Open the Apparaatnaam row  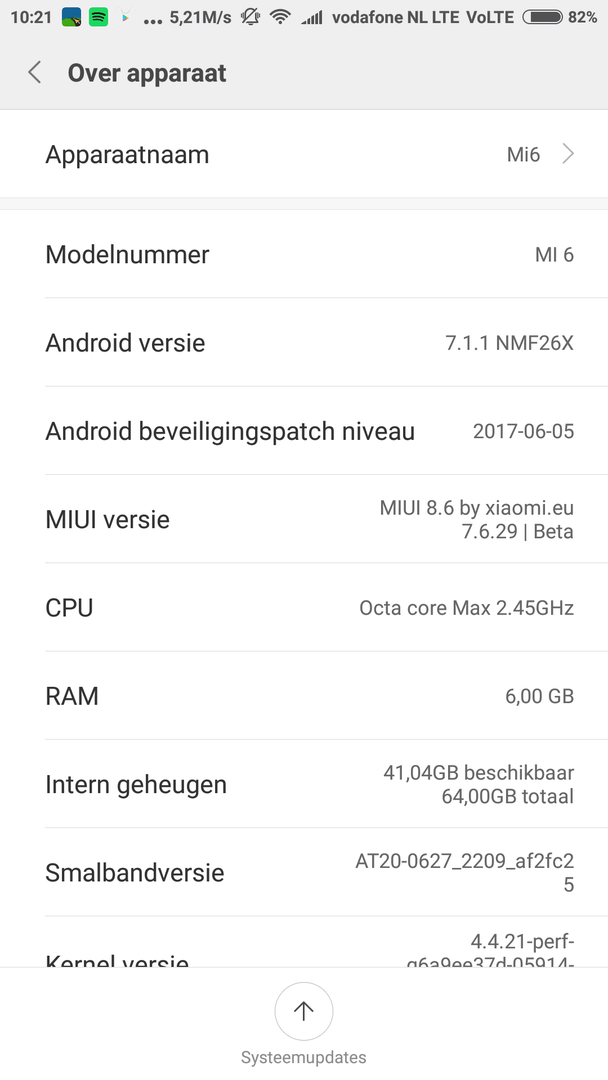click(304, 154)
